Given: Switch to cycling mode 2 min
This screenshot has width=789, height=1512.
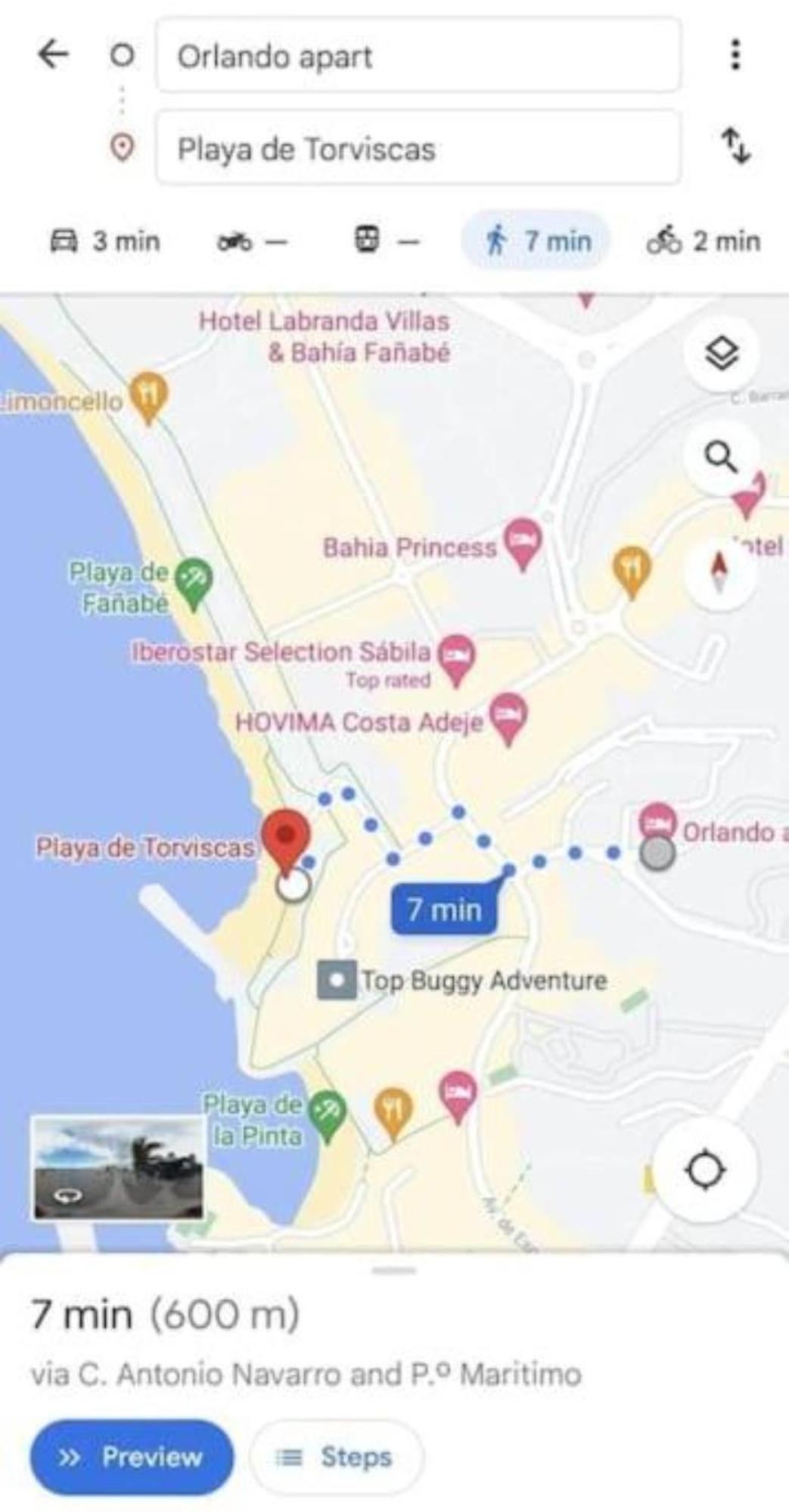Looking at the screenshot, I should pos(704,241).
